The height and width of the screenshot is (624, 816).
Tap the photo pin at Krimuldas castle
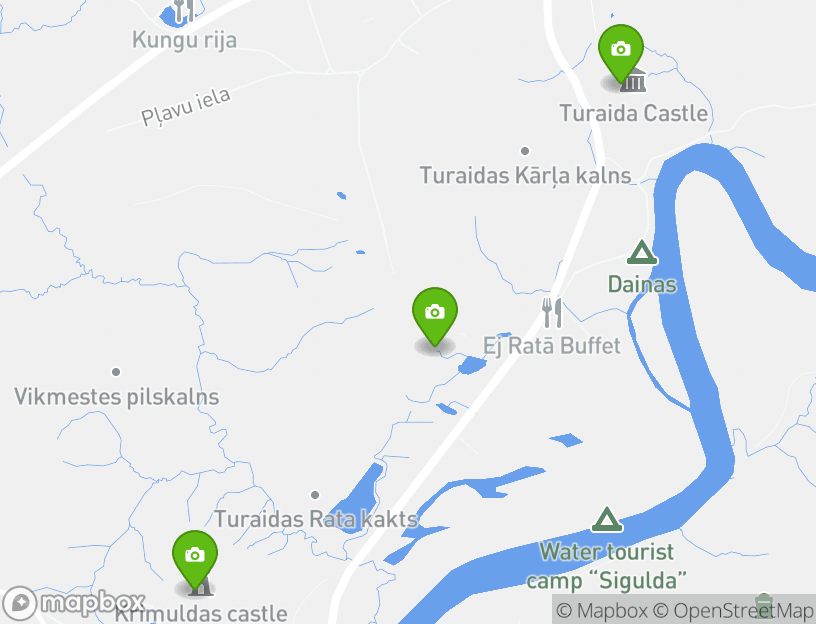(194, 556)
